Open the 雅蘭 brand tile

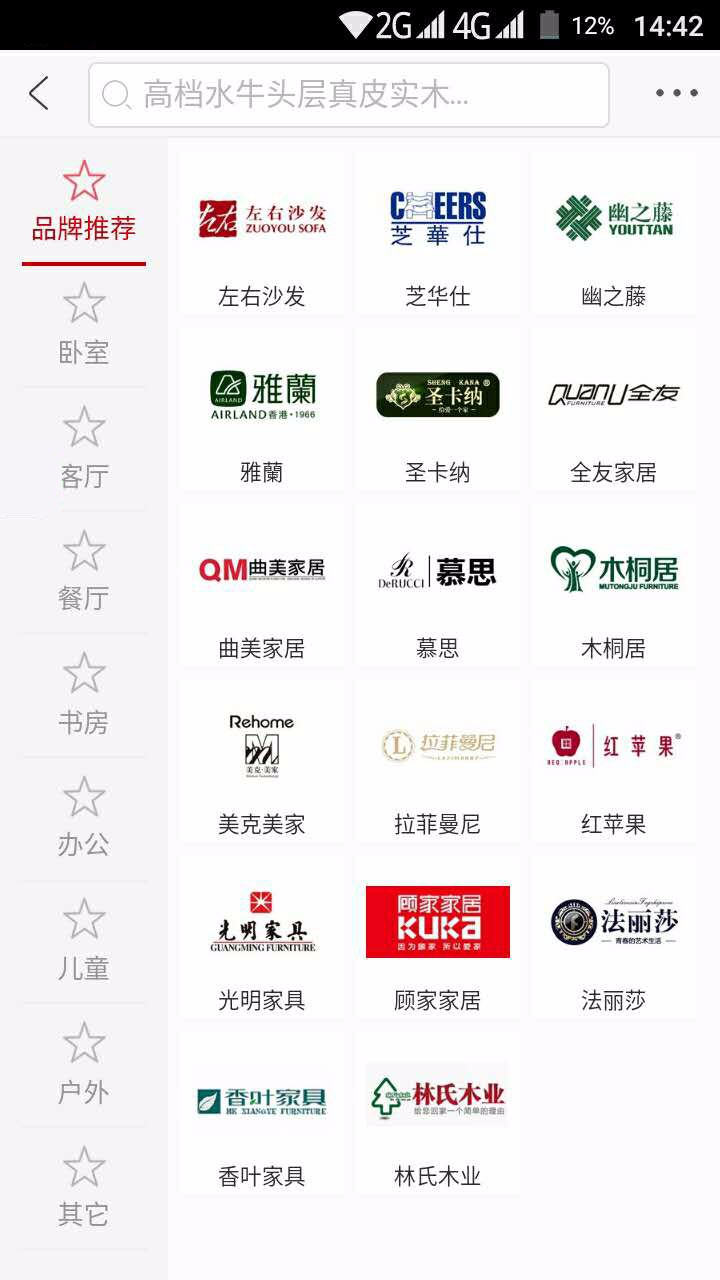(262, 411)
